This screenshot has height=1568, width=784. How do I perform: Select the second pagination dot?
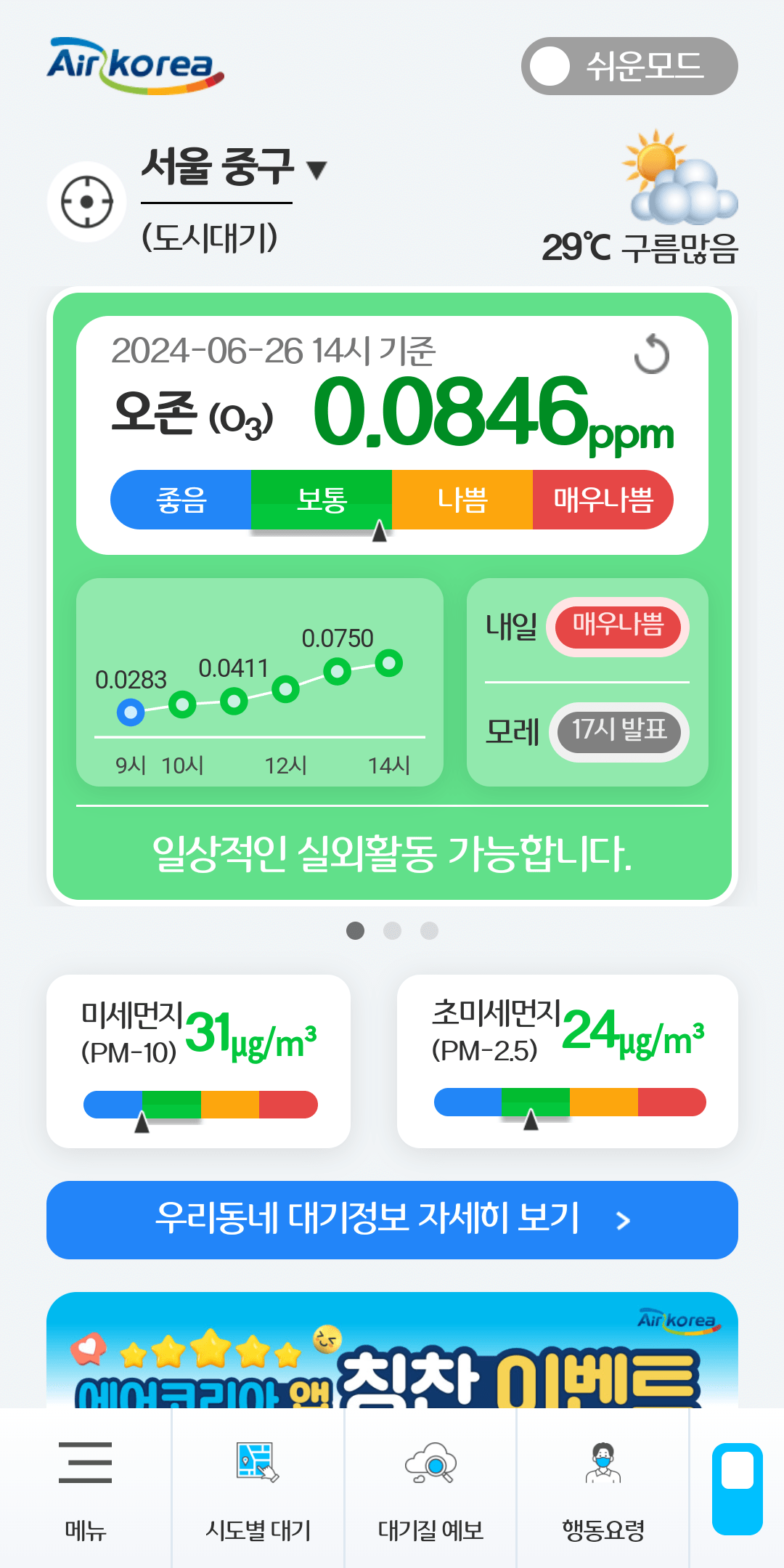(392, 931)
